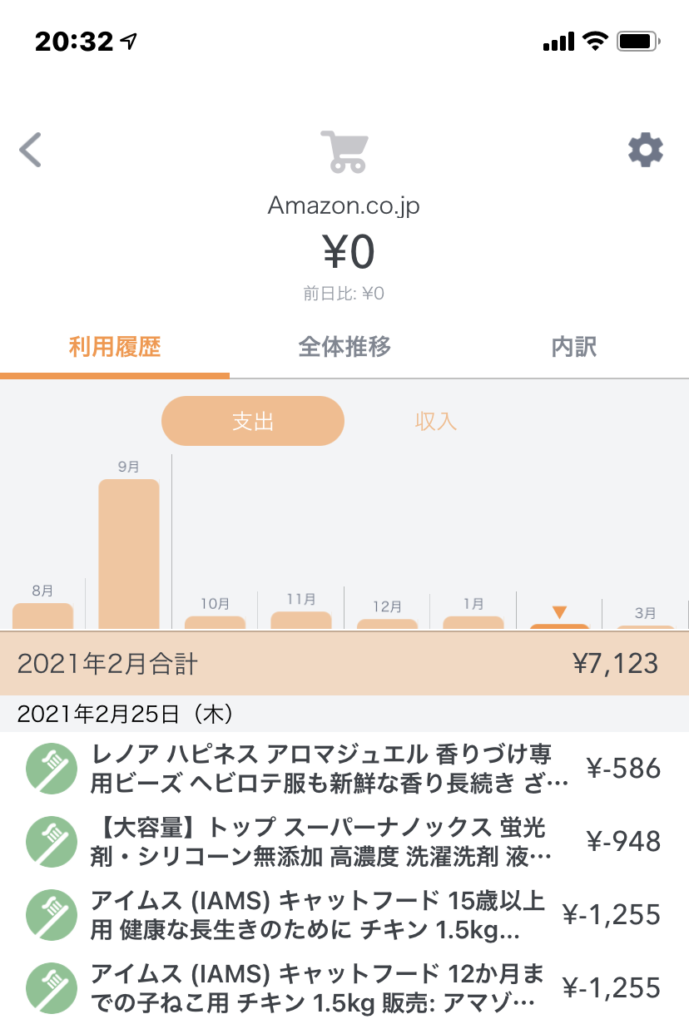Open the settings gear
The height and width of the screenshot is (1024, 689).
coord(645,150)
